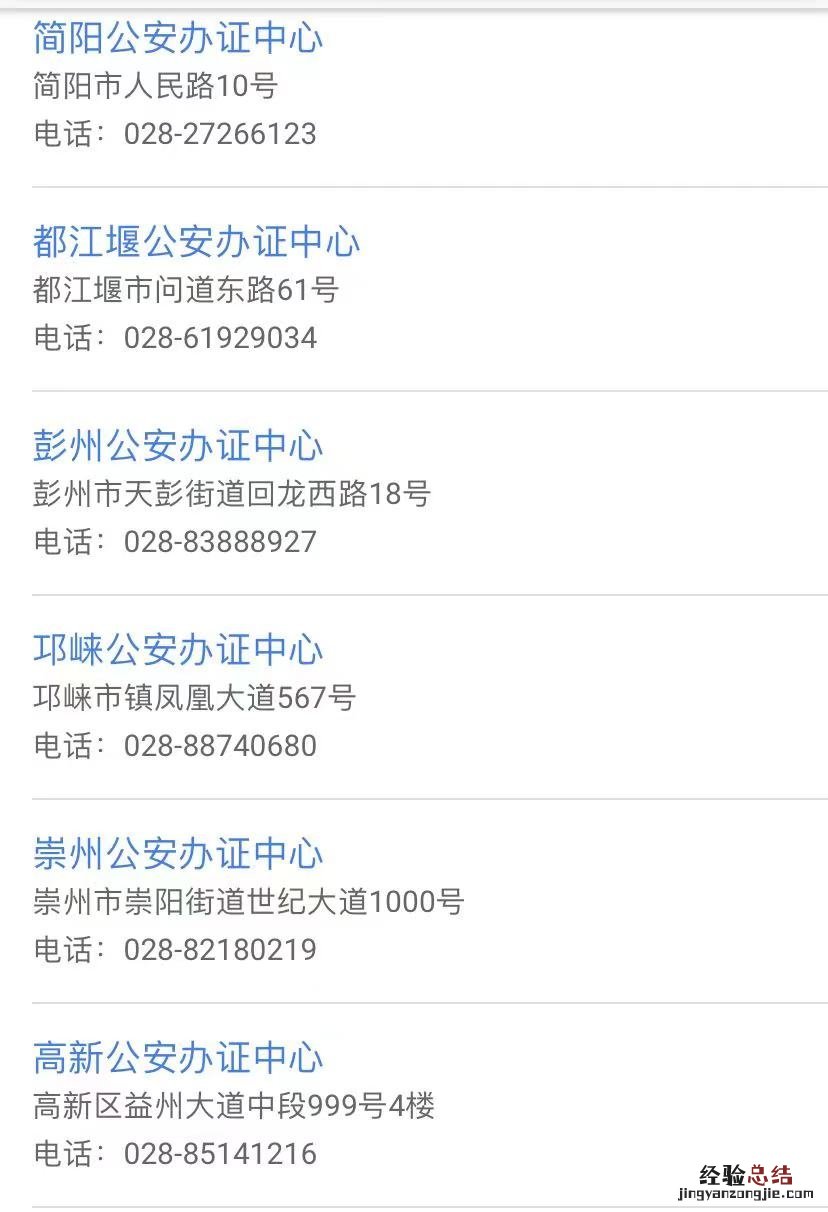The image size is (828, 1212).
Task: Select 都江堰公安办证中心 entry
Action: click(196, 242)
